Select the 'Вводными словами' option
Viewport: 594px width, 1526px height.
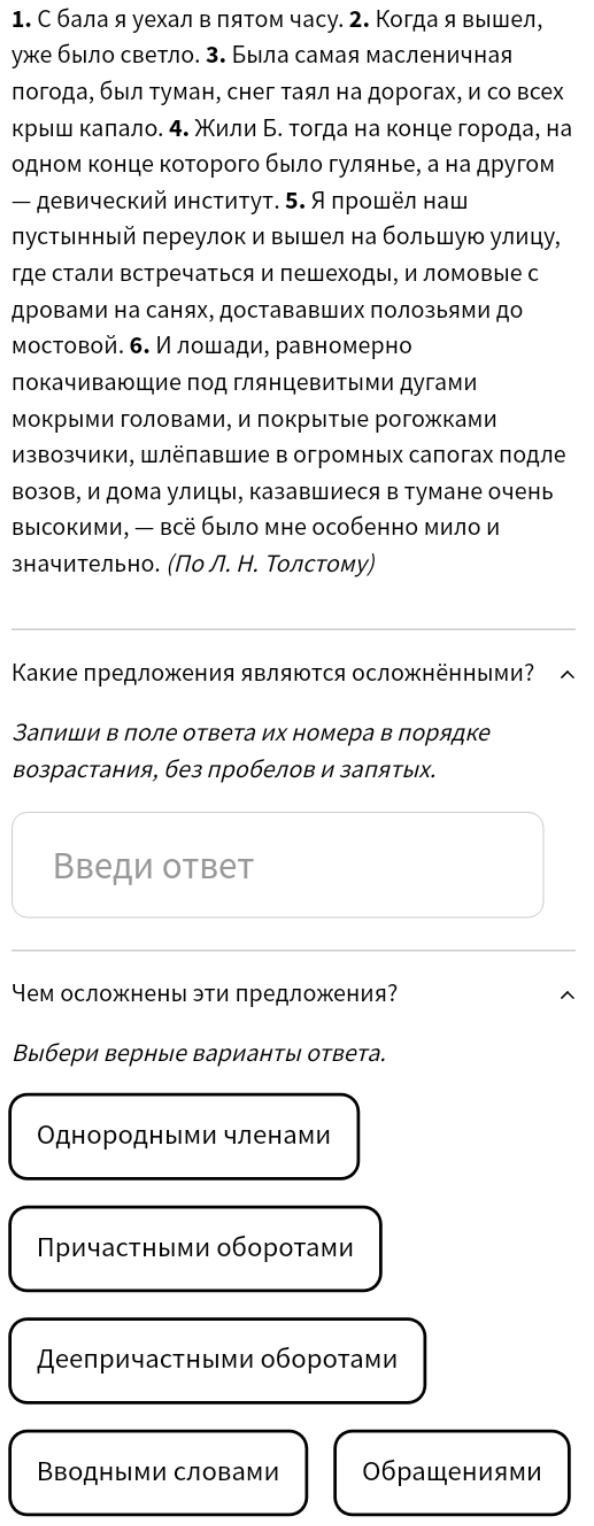158,1472
